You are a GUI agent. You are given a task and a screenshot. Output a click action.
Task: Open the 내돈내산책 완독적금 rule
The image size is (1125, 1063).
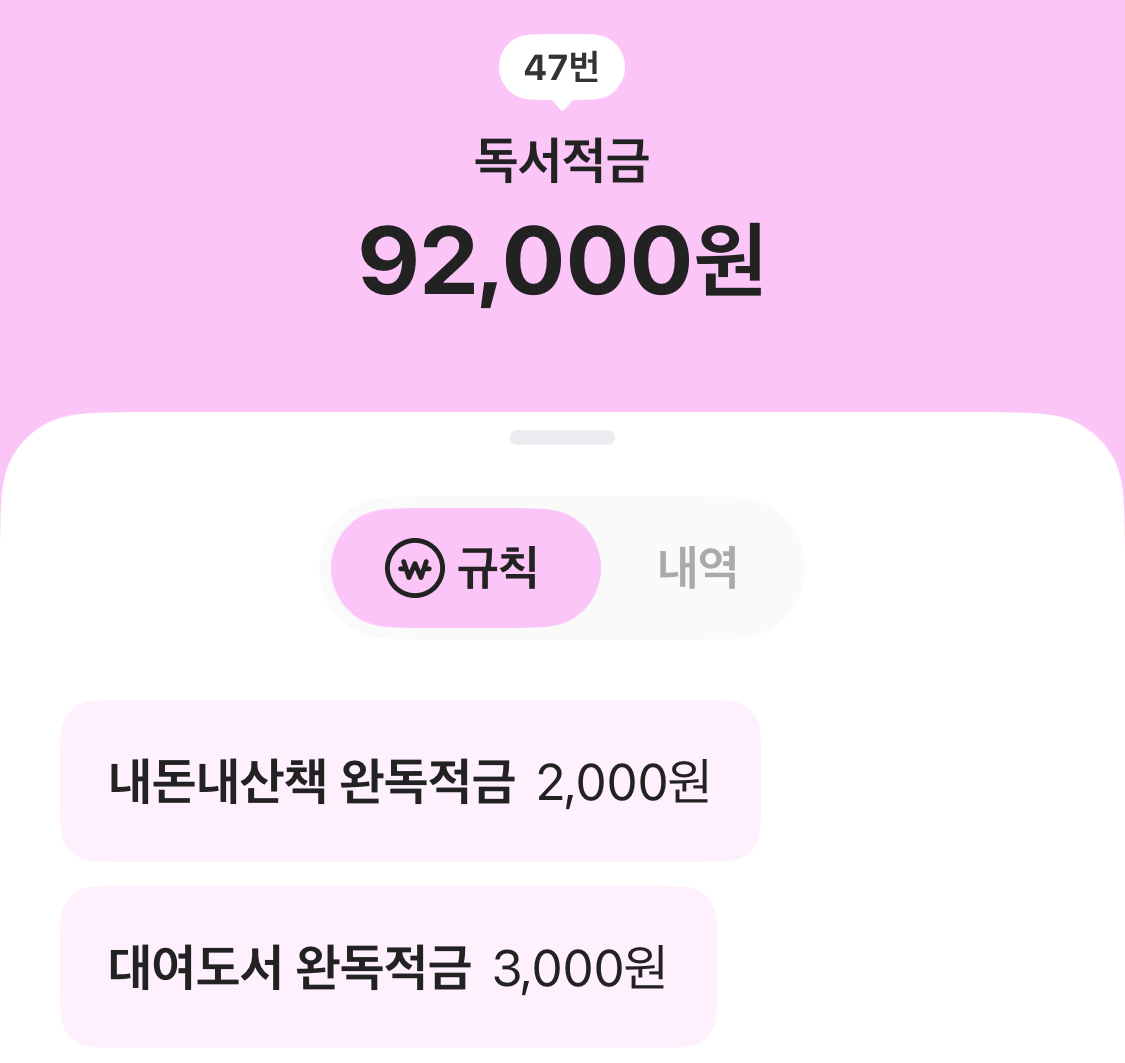(x=410, y=781)
